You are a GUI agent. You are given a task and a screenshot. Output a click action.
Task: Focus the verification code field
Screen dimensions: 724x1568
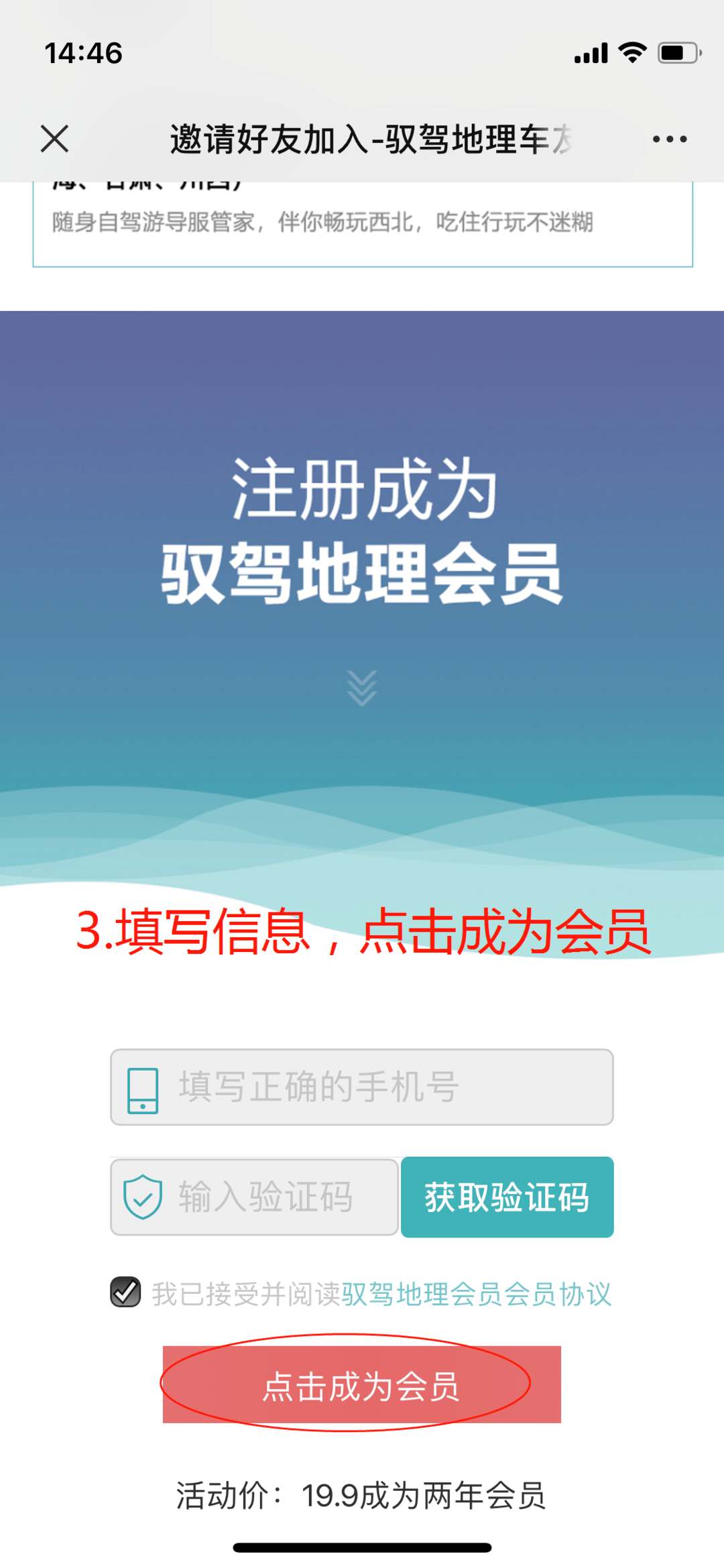tap(255, 1197)
